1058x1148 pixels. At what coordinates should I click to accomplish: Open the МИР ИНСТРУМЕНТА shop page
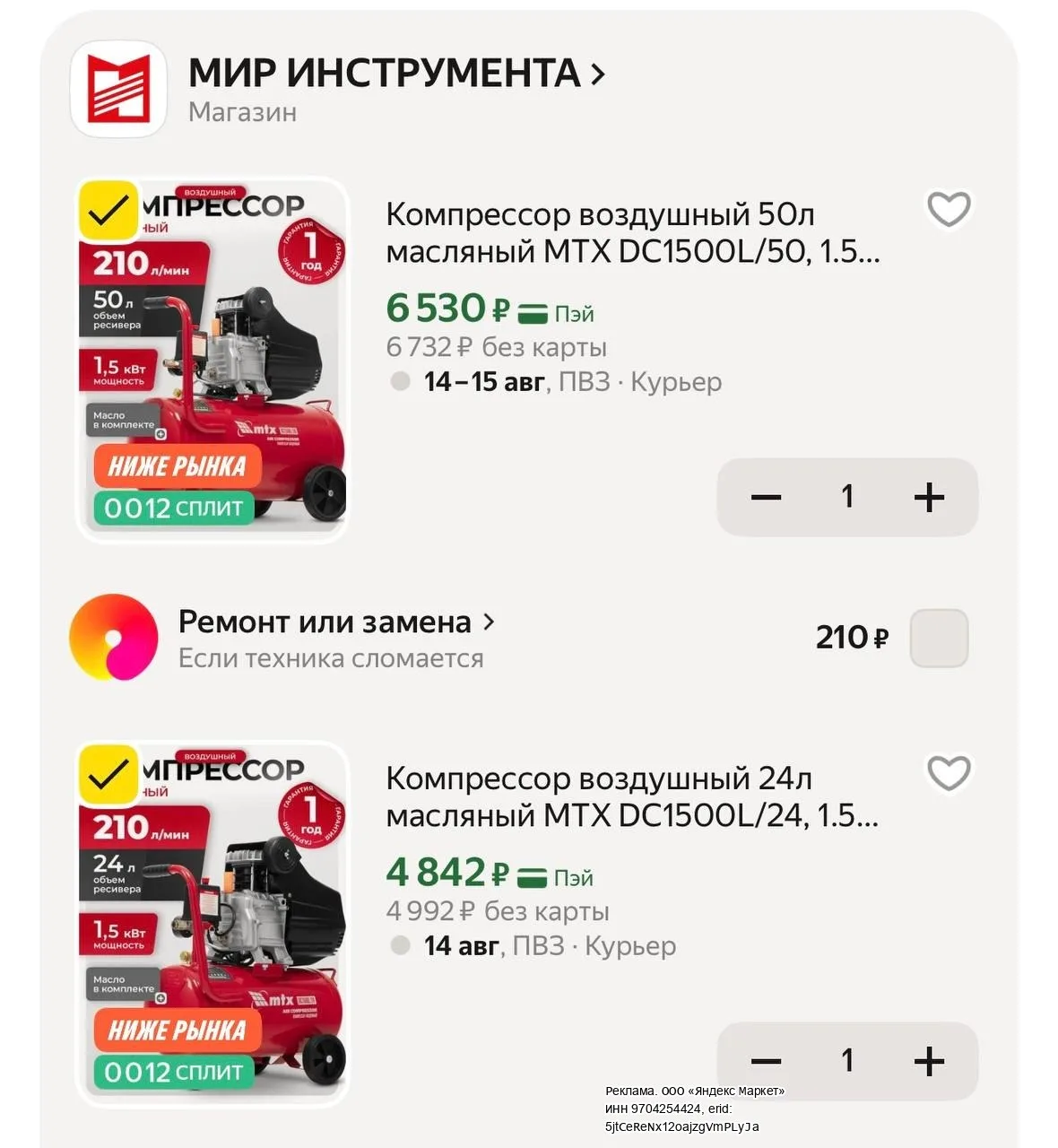pos(397,73)
